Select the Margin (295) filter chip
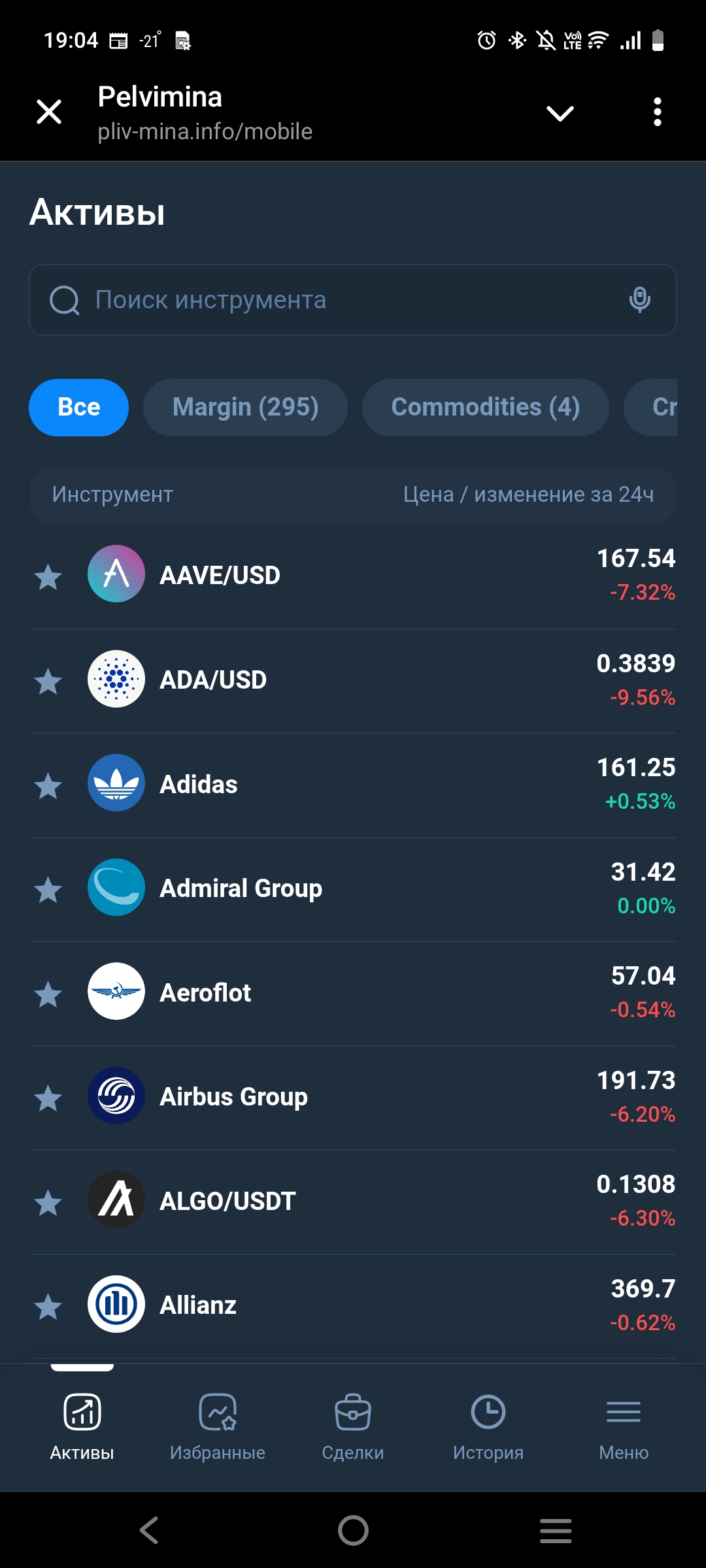 coord(245,408)
